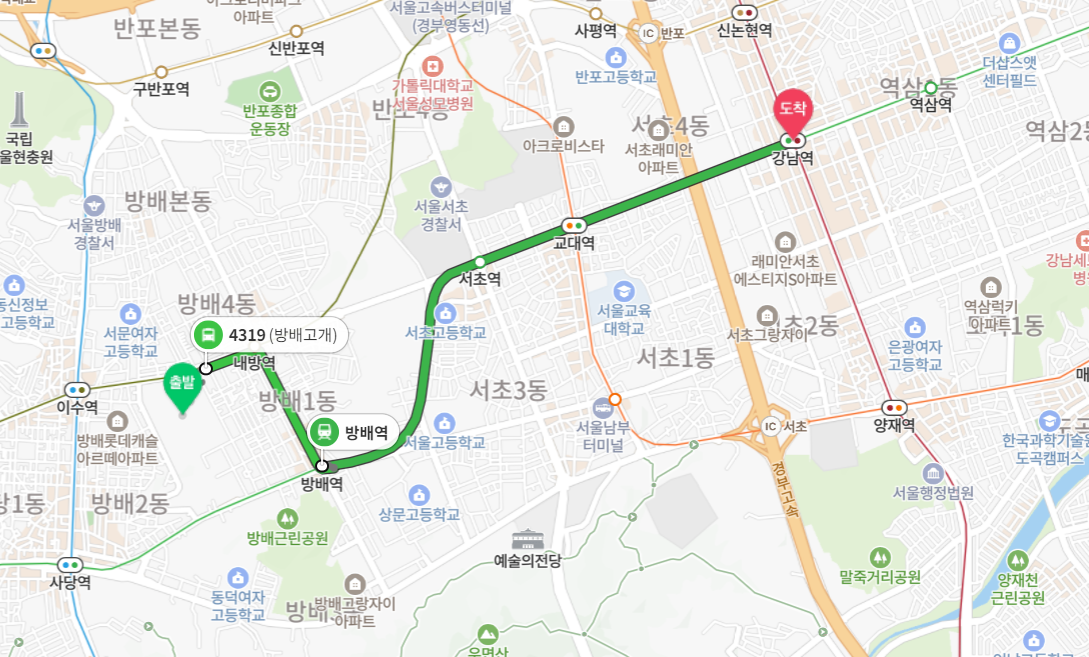
Task: Tap the green 출발 start pin
Action: (x=182, y=386)
